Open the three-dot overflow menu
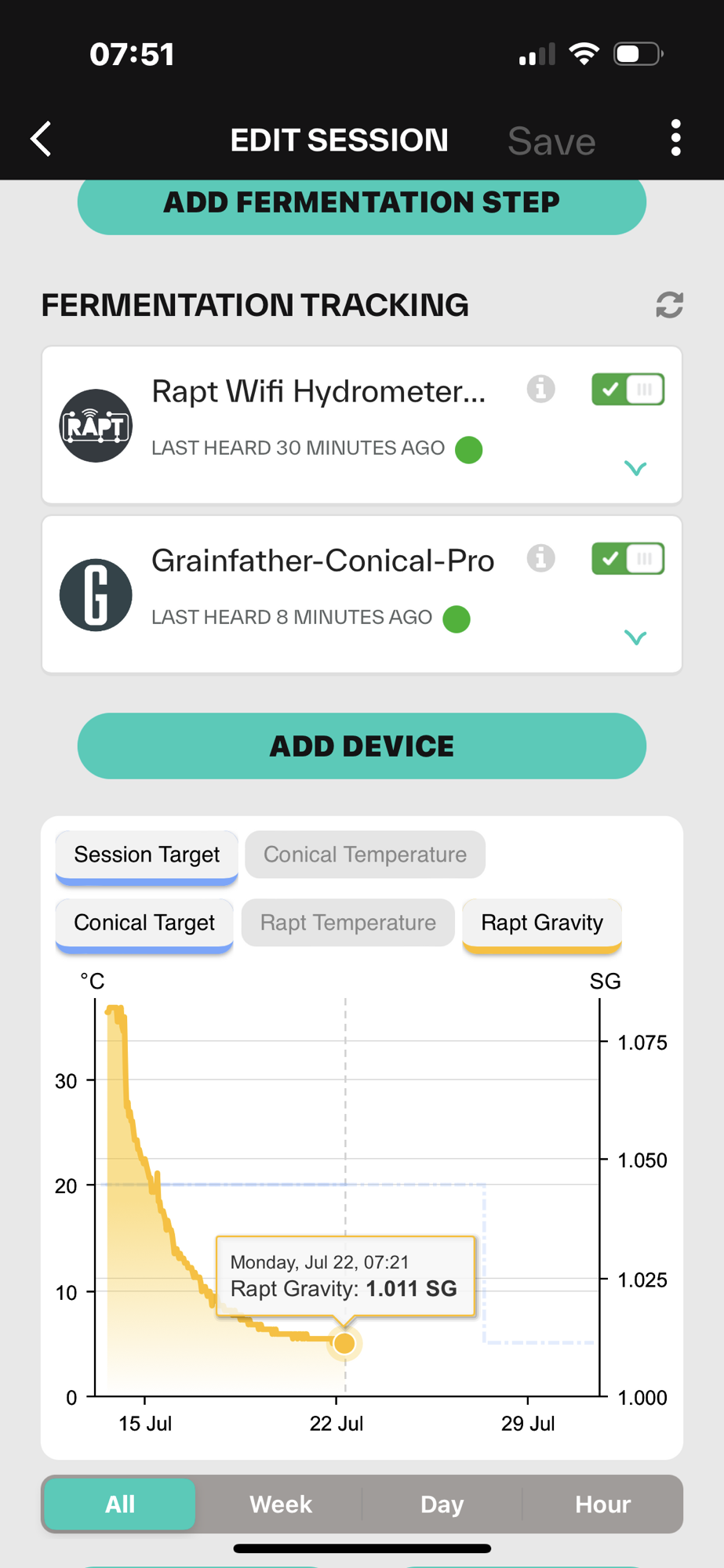The width and height of the screenshot is (724, 1568). click(675, 139)
